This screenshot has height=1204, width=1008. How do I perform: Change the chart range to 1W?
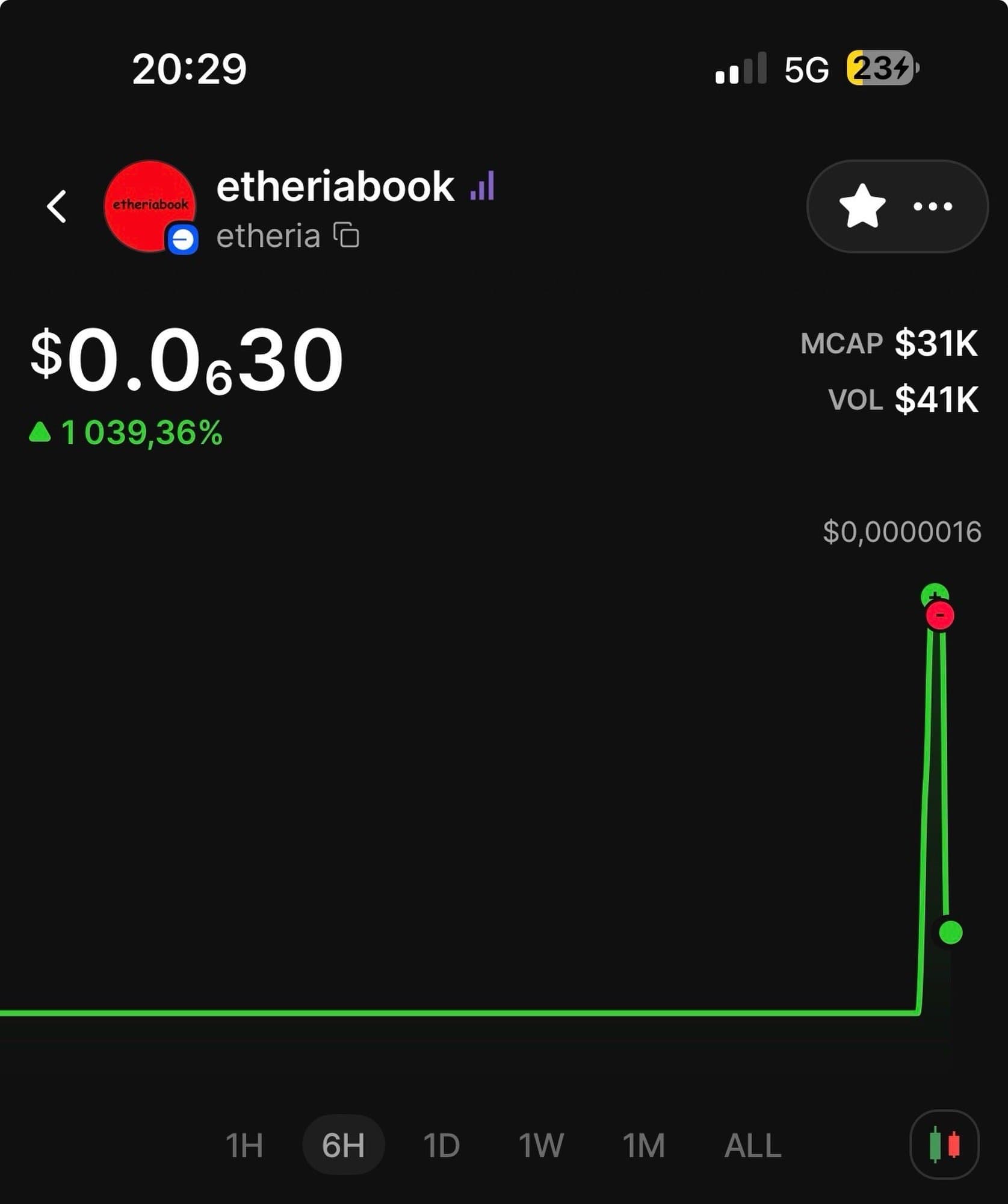pos(541,1145)
